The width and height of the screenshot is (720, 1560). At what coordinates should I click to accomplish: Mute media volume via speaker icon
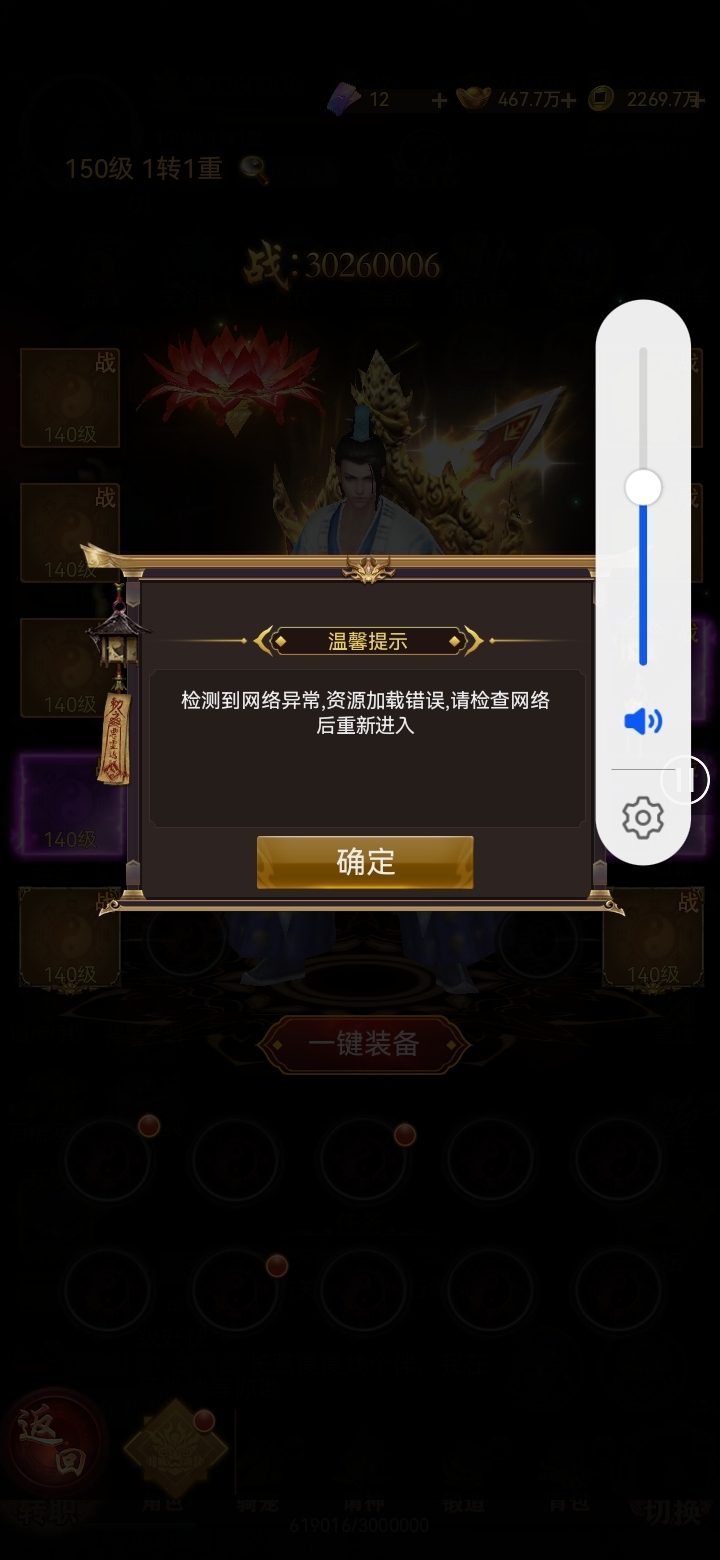[x=642, y=721]
